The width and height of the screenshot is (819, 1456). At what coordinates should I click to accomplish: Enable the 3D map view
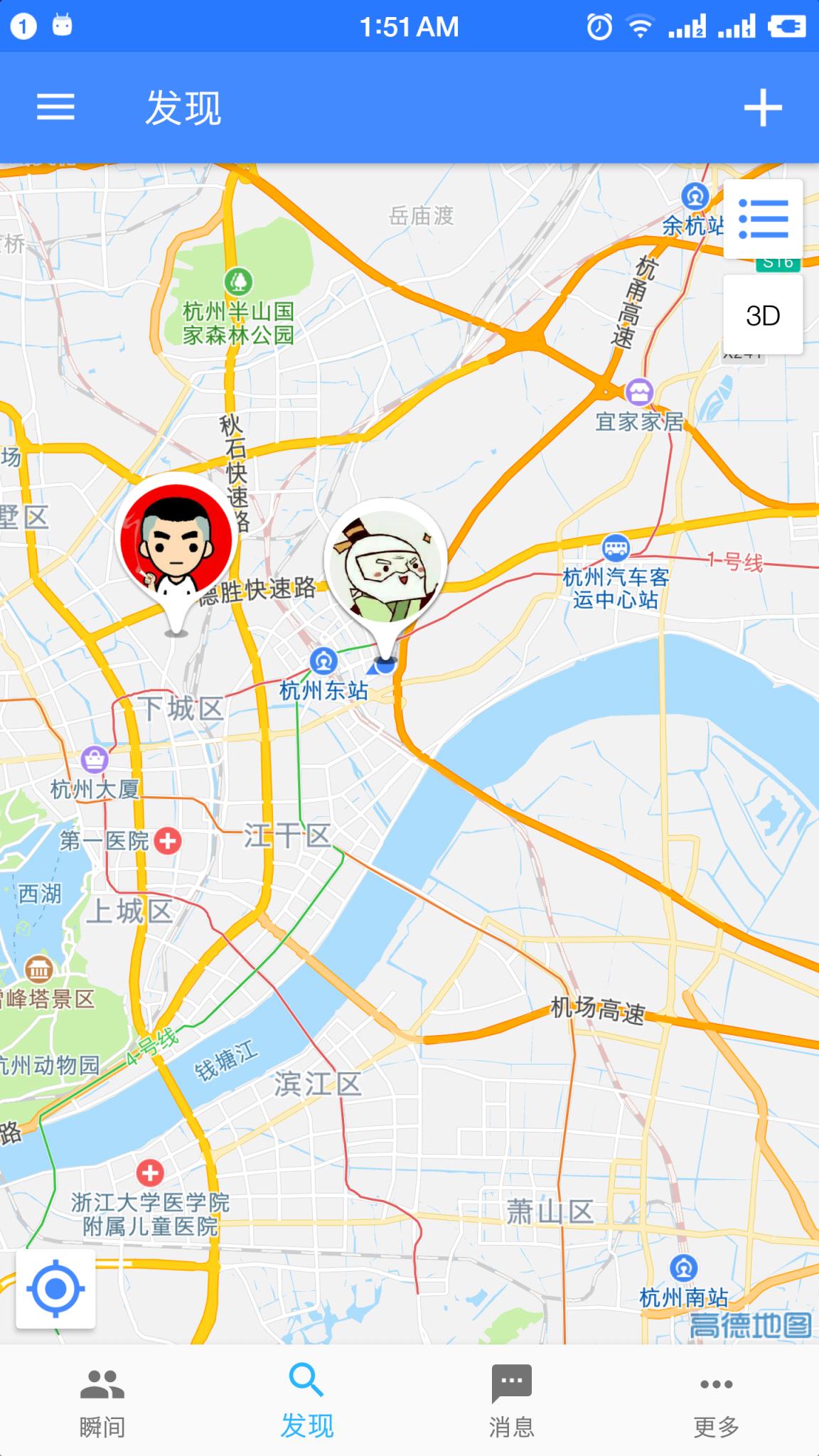pos(761,315)
